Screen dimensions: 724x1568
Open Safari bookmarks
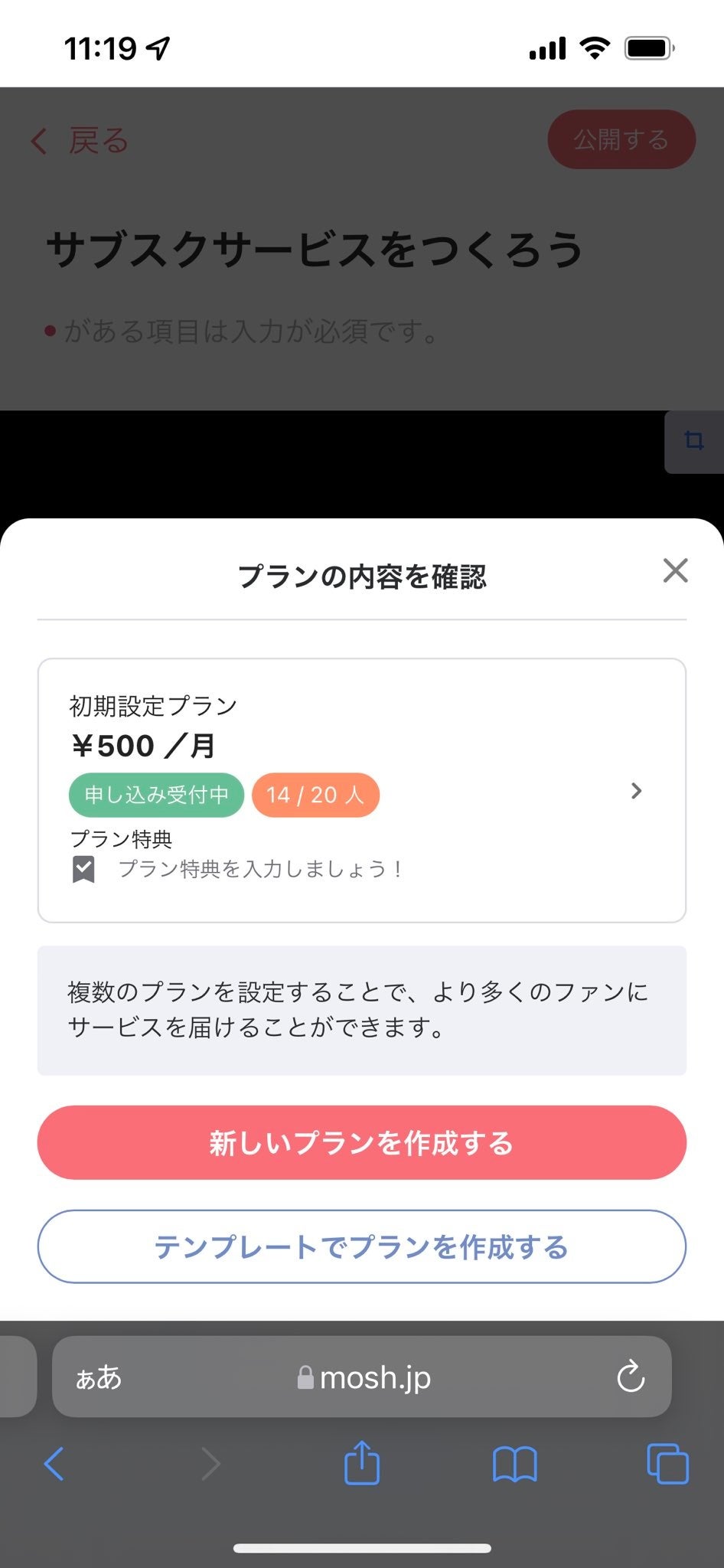514,1465
